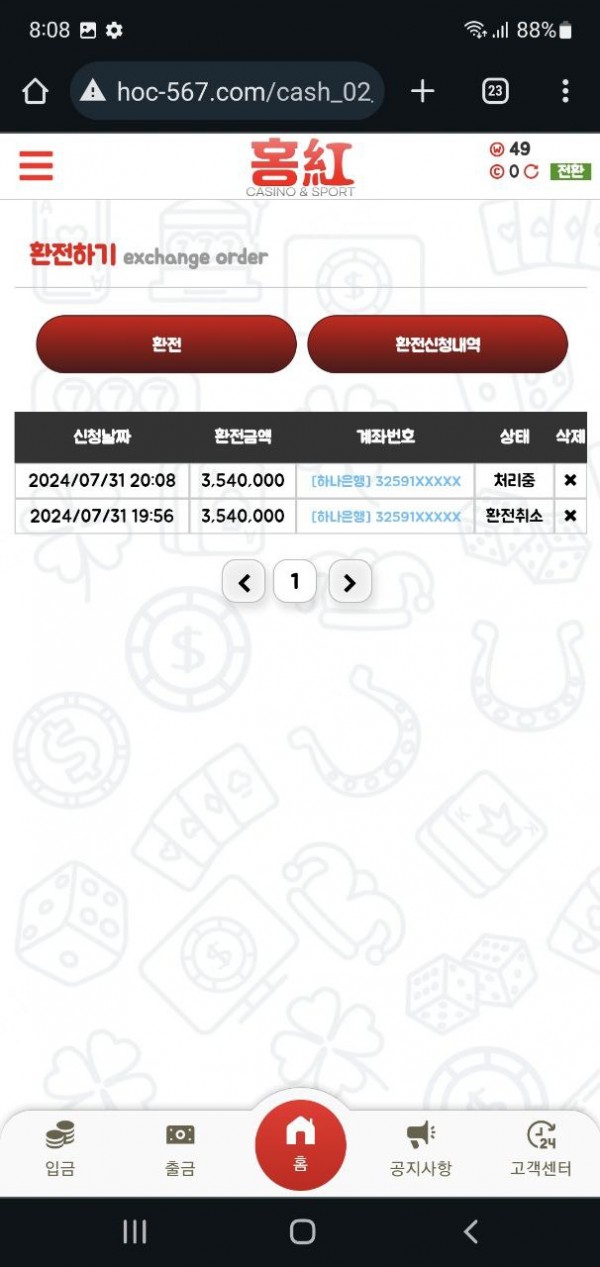The width and height of the screenshot is (600, 1267).
Task: Go to next page arrow
Action: 349,582
